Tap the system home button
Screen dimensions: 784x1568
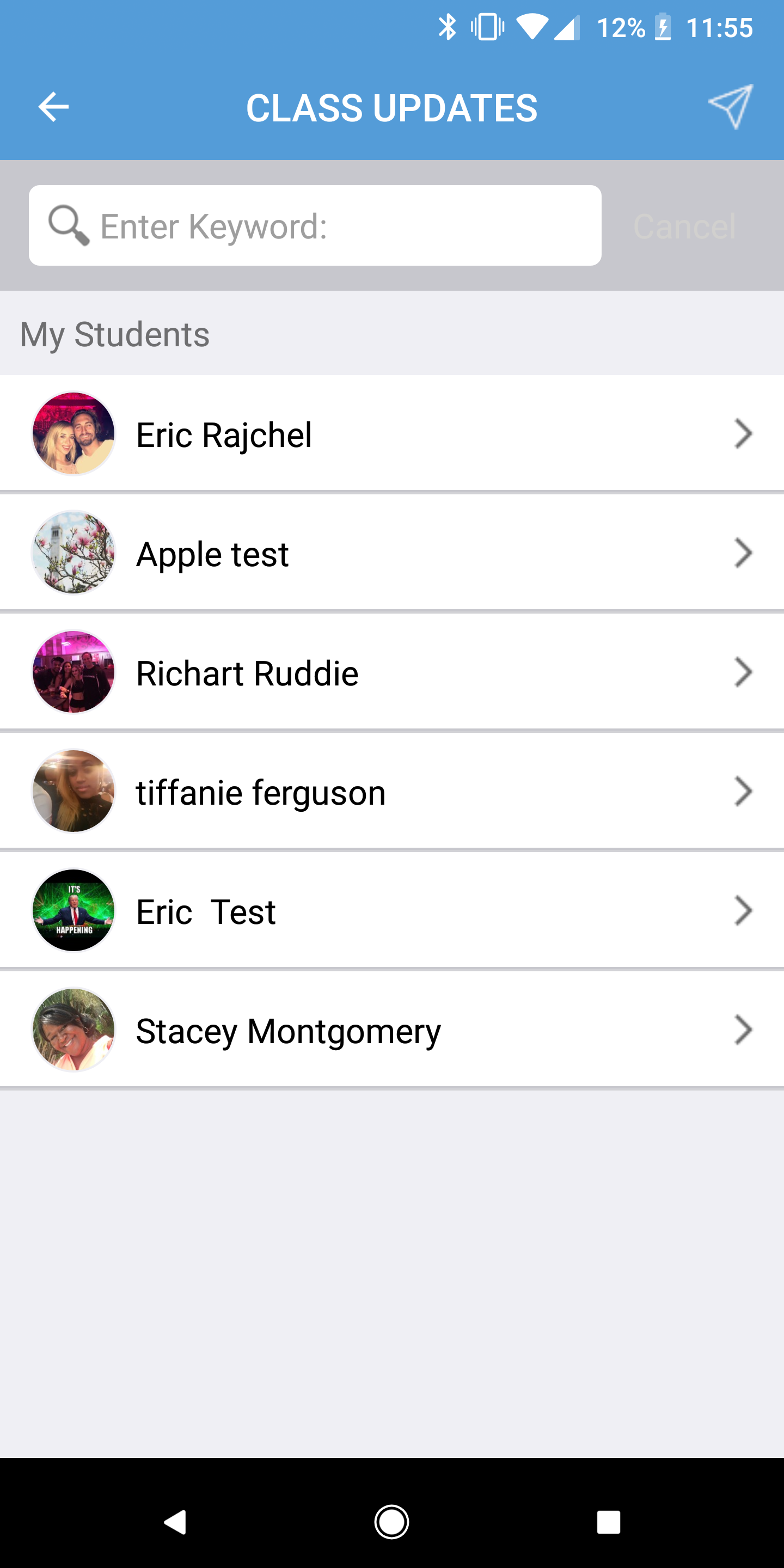tap(391, 1522)
